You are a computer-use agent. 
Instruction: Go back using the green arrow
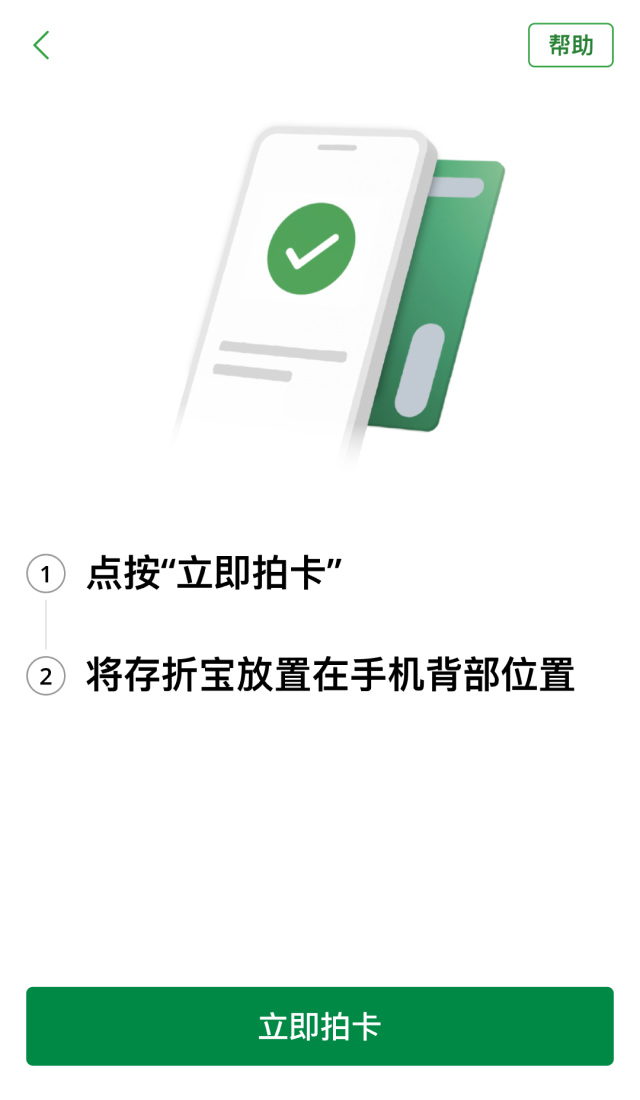tap(41, 45)
